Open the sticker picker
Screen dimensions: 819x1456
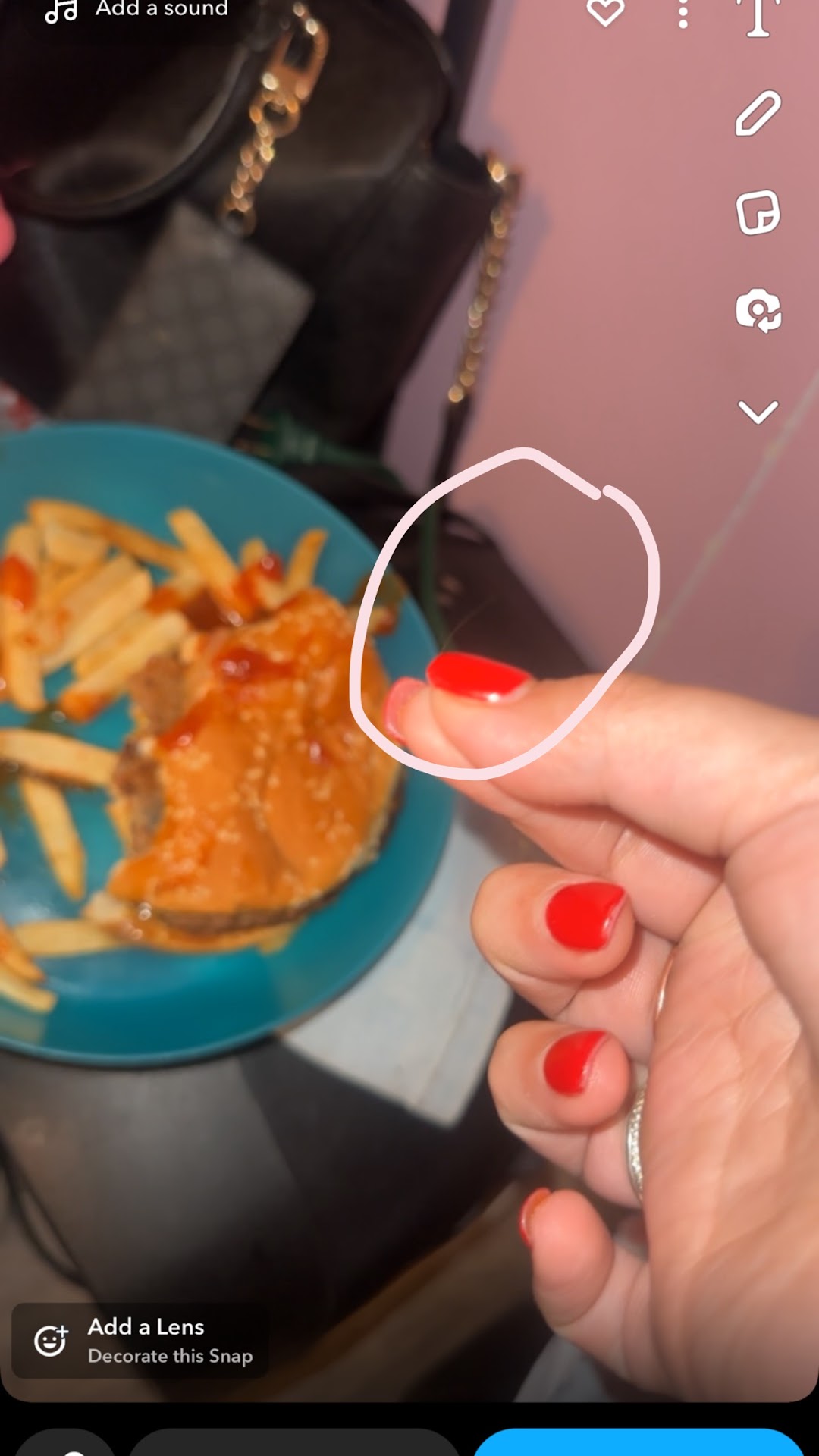tap(758, 212)
